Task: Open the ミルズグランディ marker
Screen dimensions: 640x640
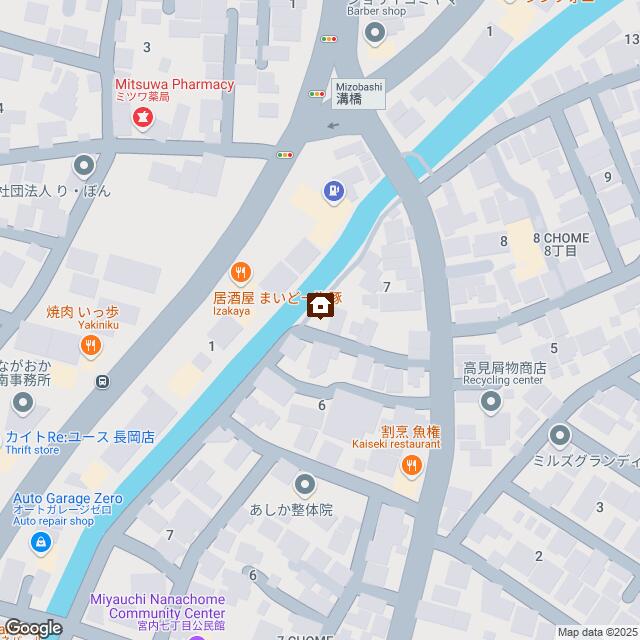Action: [x=559, y=436]
